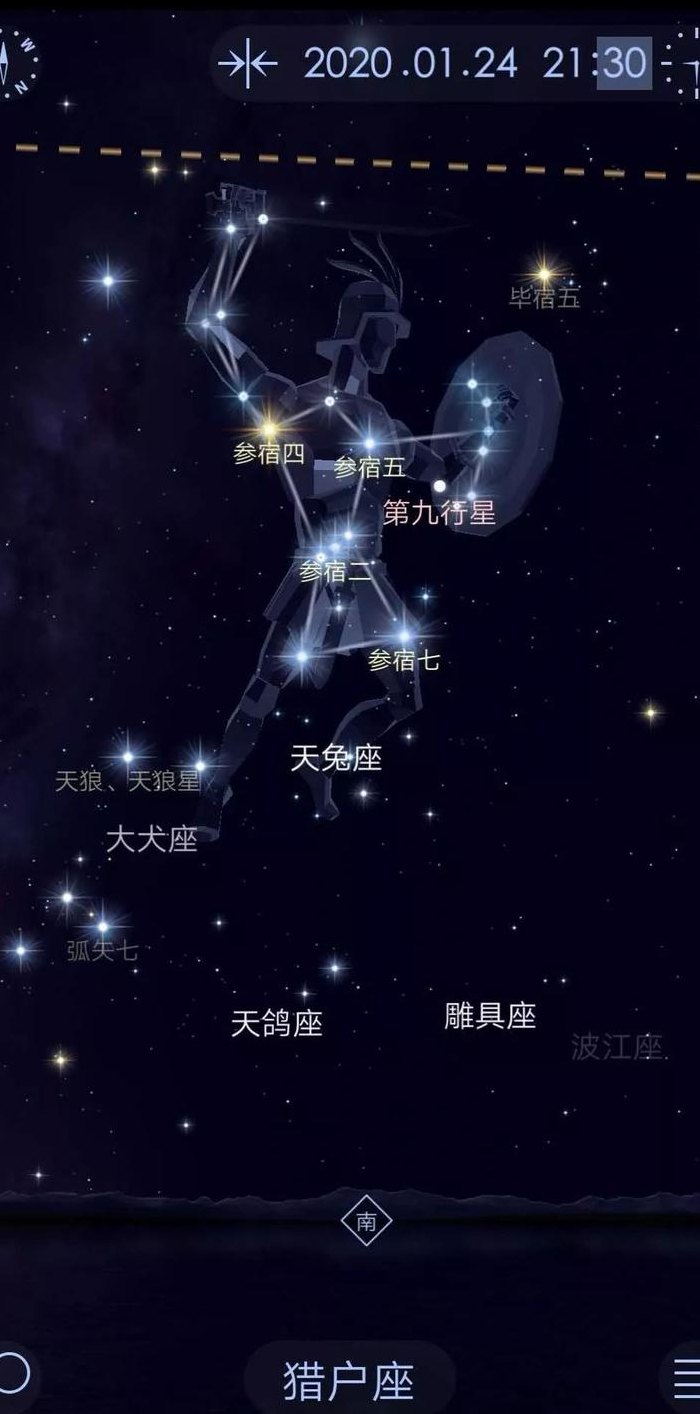Select the 大犬座 constellation label
The image size is (700, 1414).
152,838
